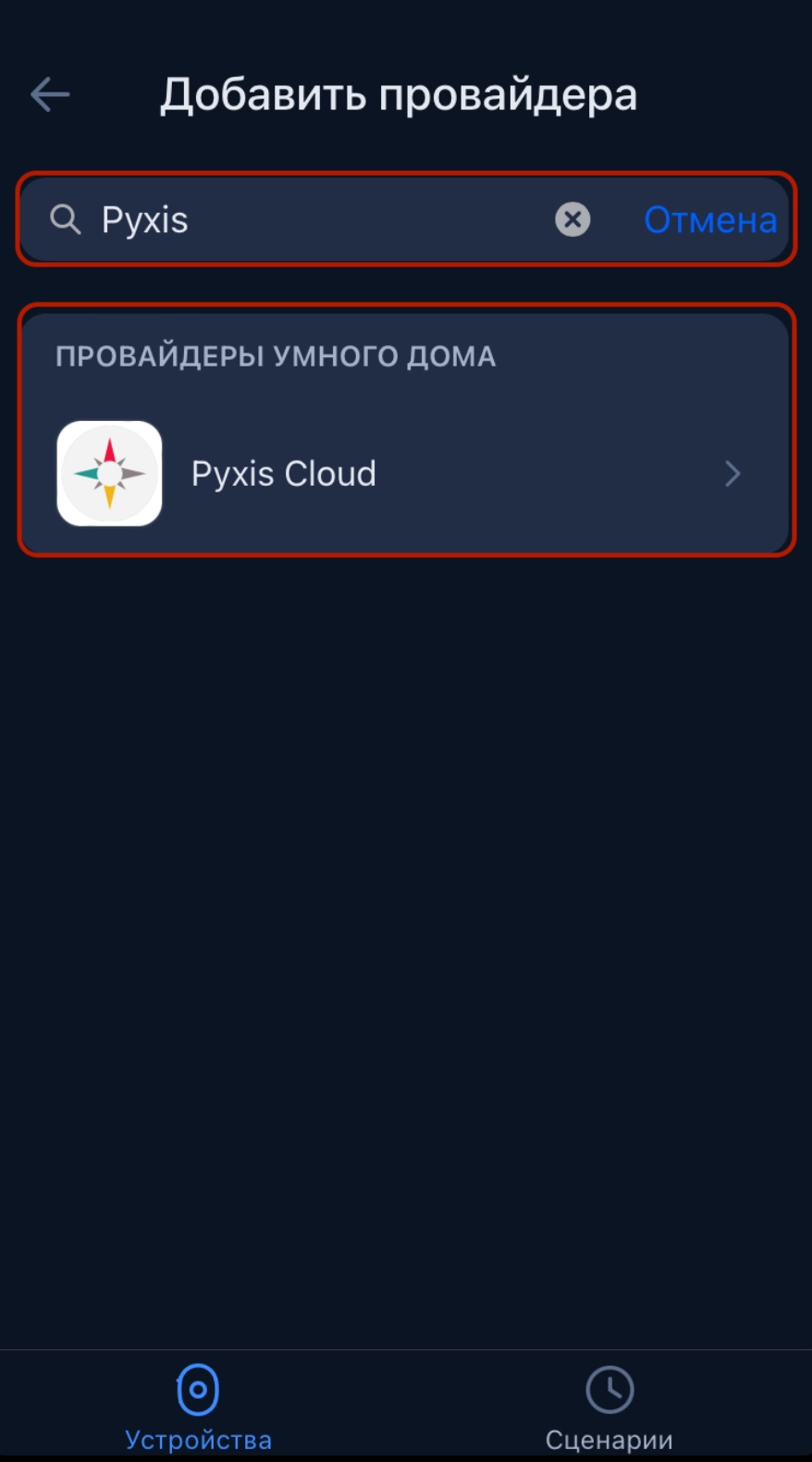Screen dimensions: 812x1462
Task: Clear the search text
Action: (572, 219)
